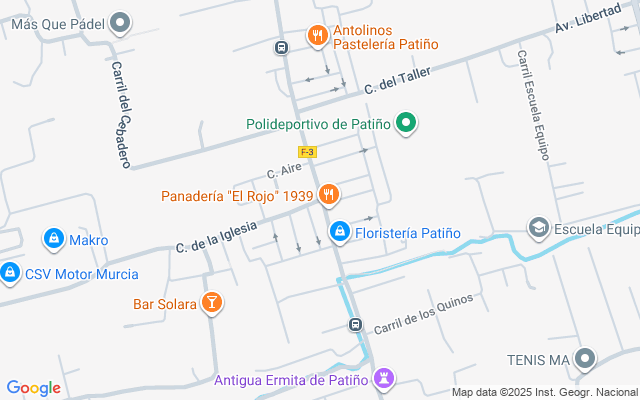This screenshot has height=400, width=640.
Task: Tap the bus stop near Antolinos Pastelería
Action: 282,47
